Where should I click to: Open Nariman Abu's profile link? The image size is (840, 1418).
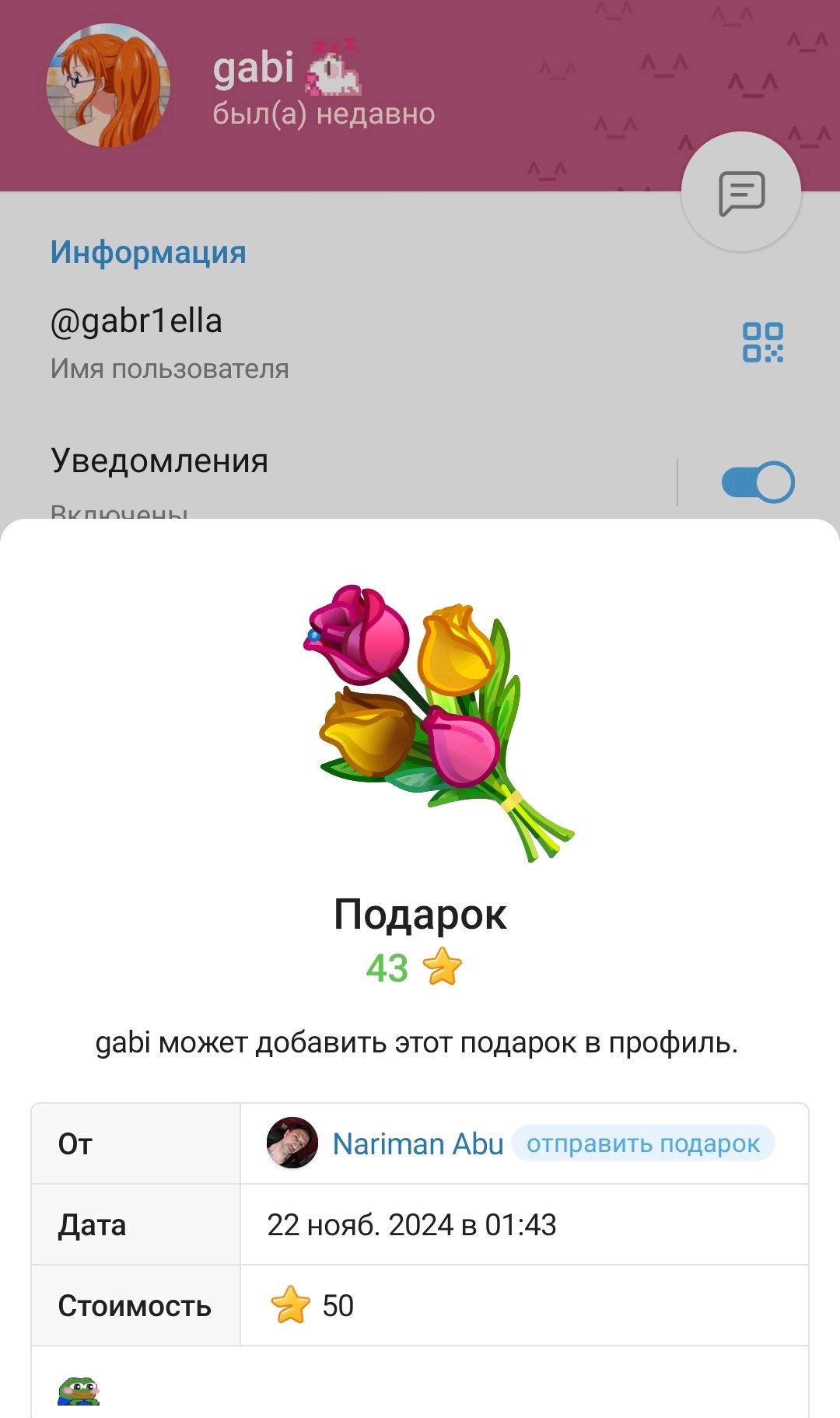pyautogui.click(x=418, y=1143)
